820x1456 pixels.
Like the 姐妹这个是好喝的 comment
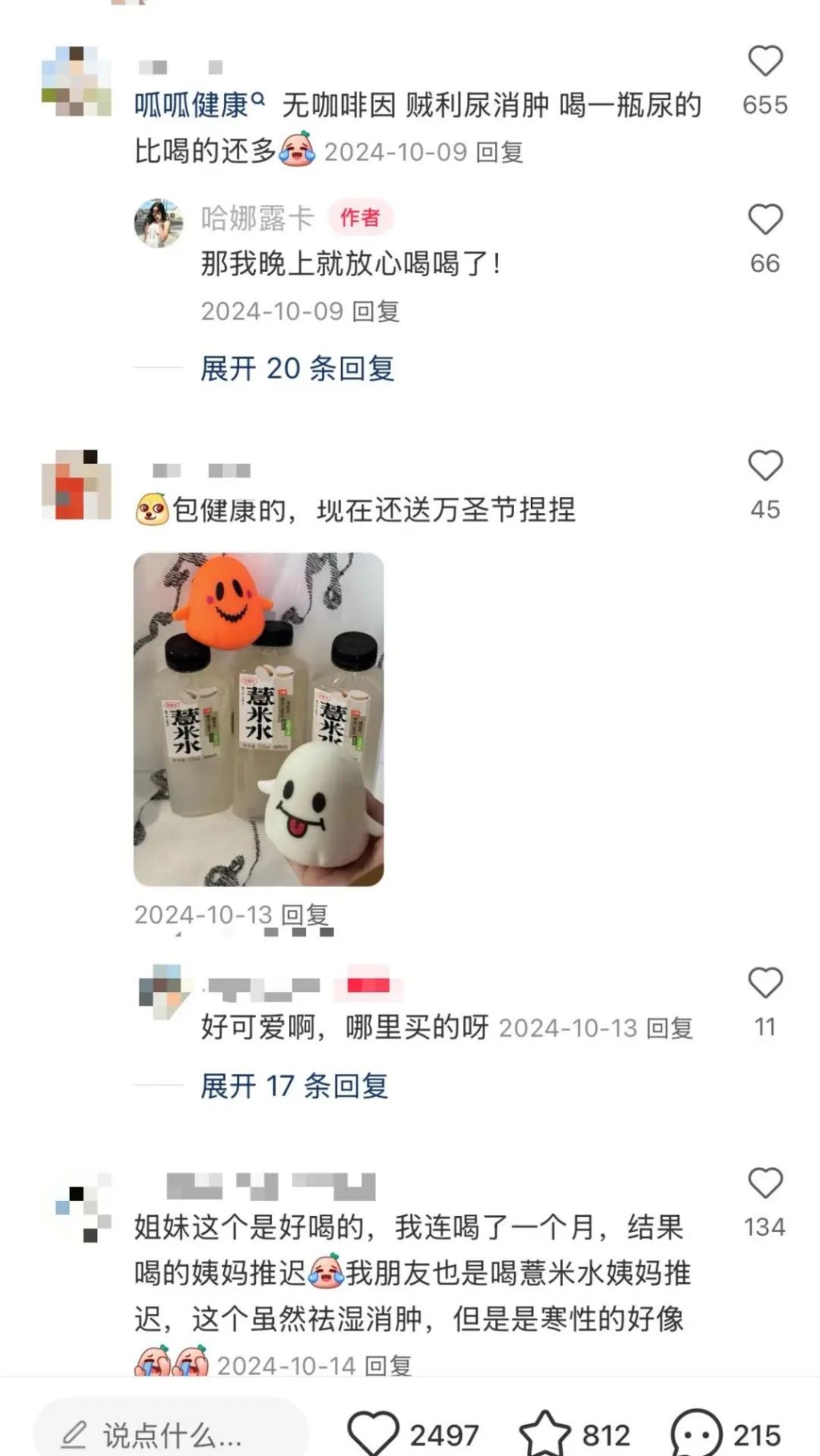[765, 1183]
